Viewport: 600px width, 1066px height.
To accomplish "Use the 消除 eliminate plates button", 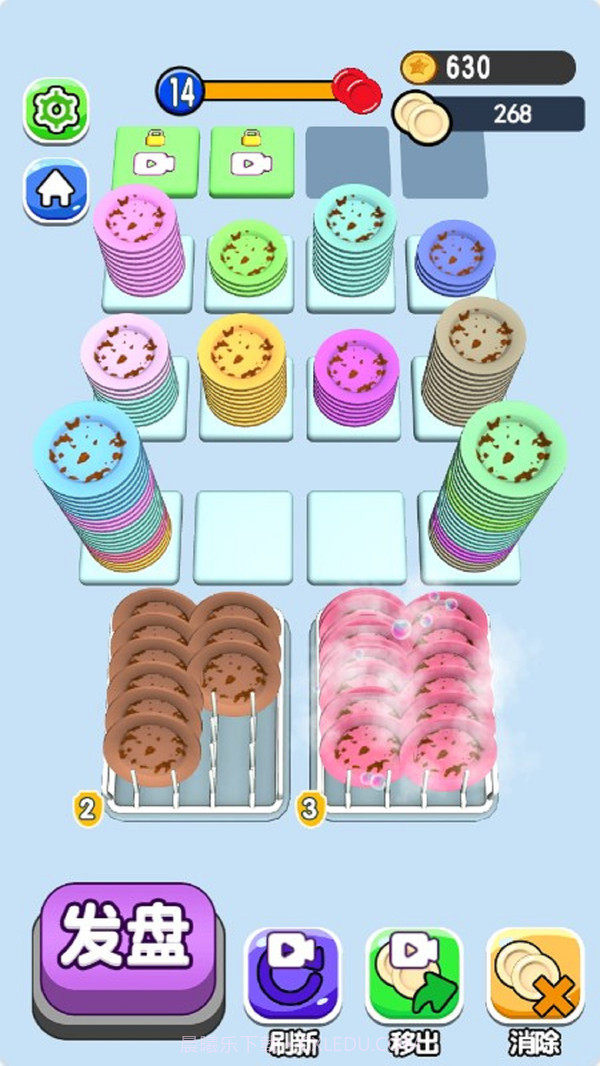I will point(535,978).
